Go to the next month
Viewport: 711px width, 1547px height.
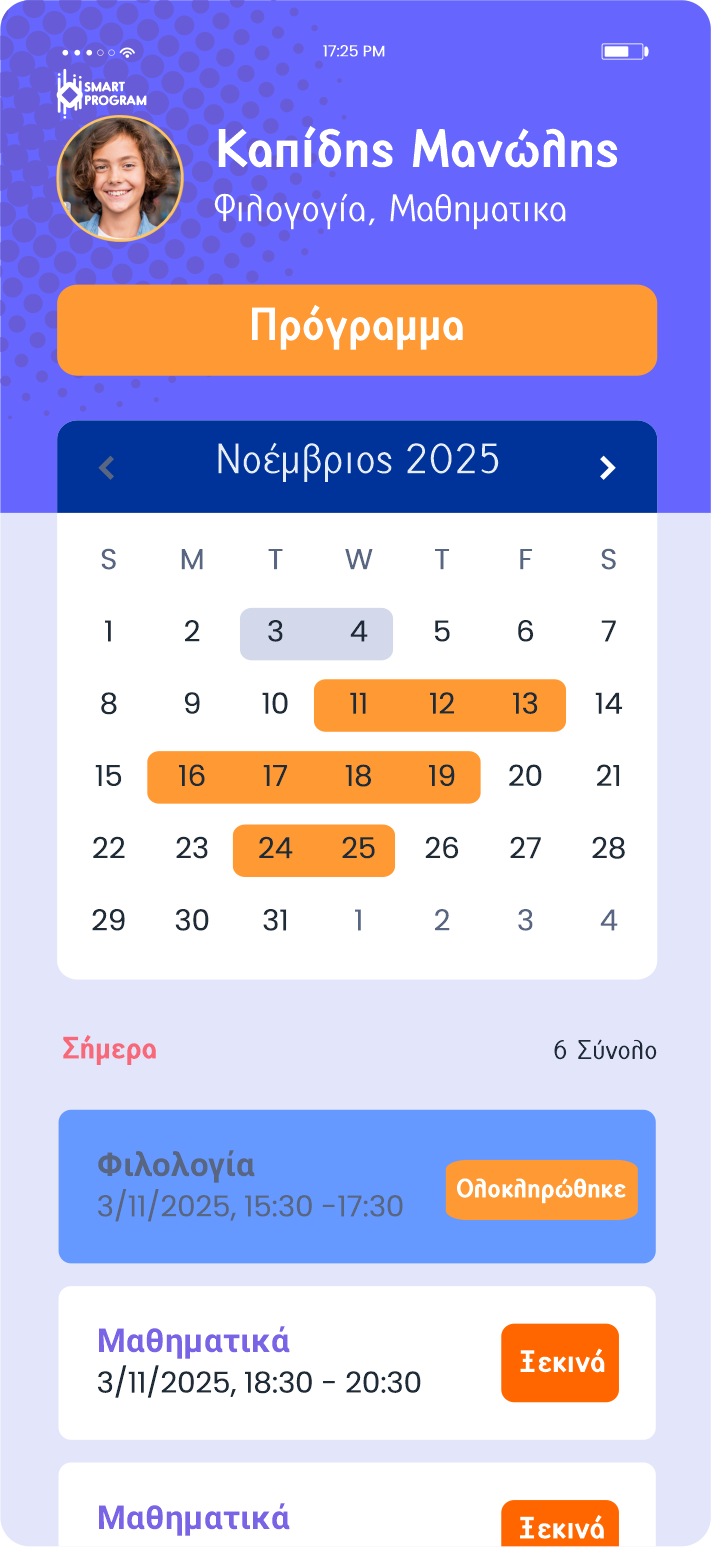click(607, 467)
